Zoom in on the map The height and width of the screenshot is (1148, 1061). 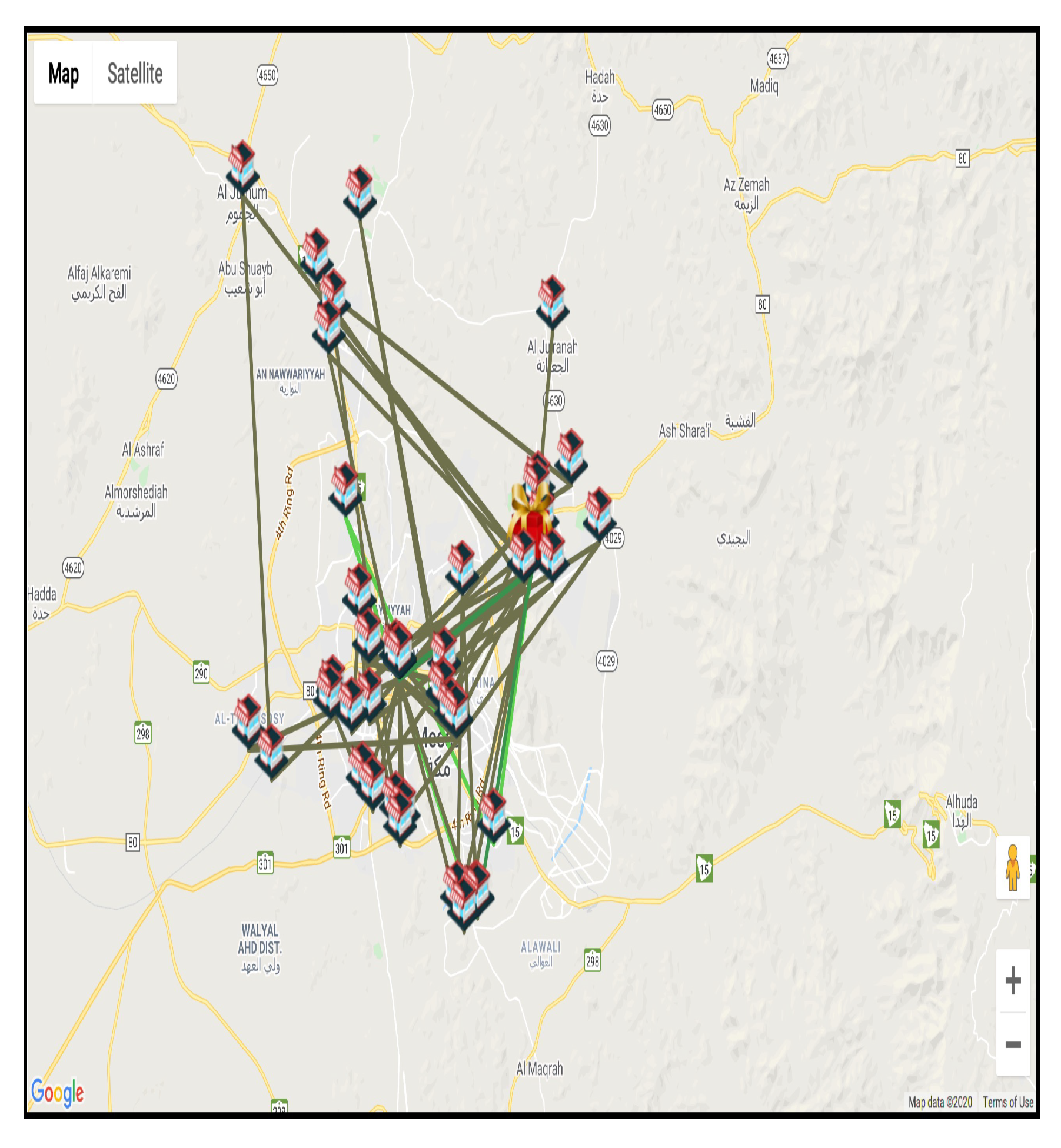click(x=1012, y=980)
